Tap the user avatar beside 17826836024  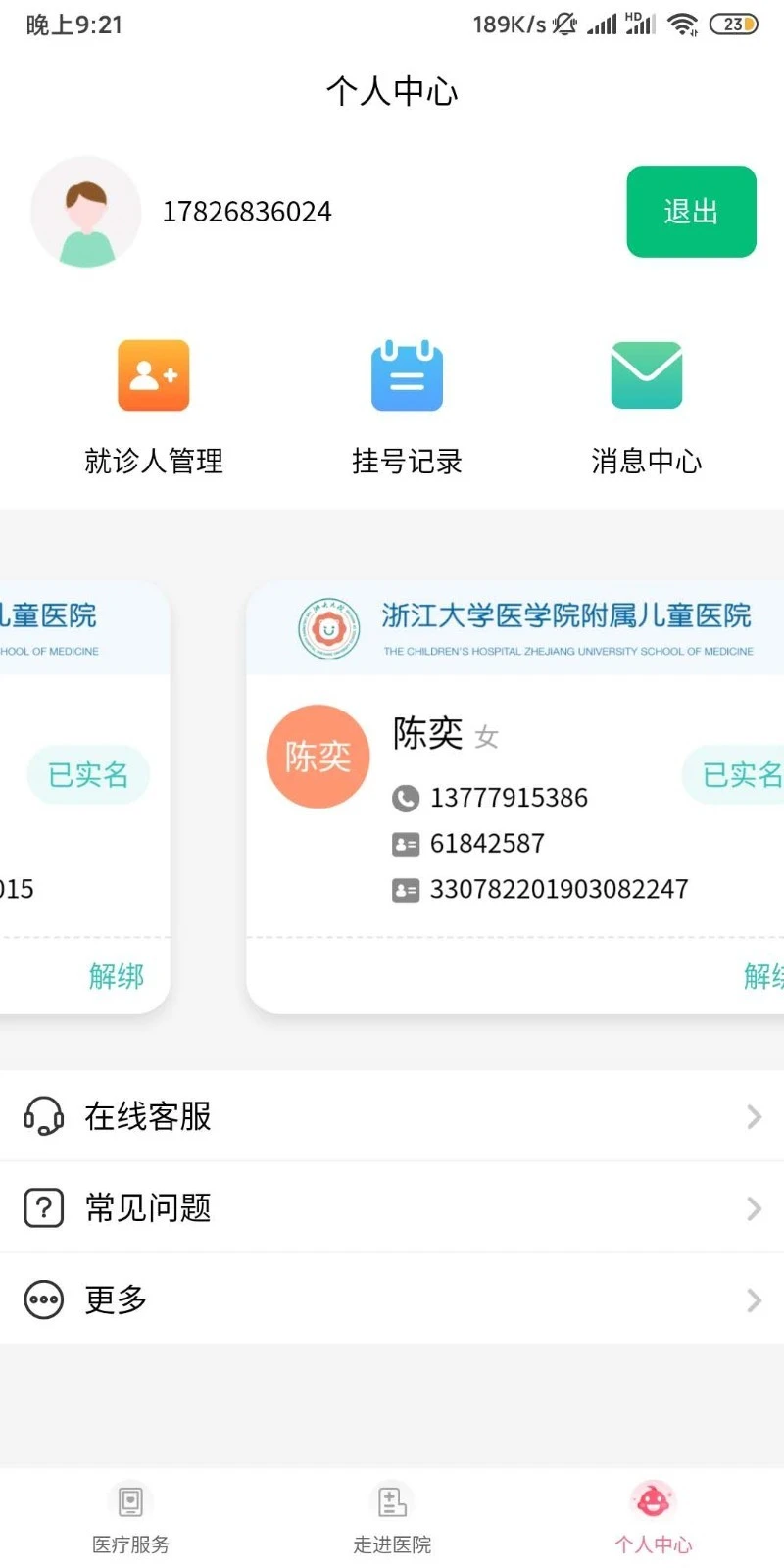click(86, 212)
